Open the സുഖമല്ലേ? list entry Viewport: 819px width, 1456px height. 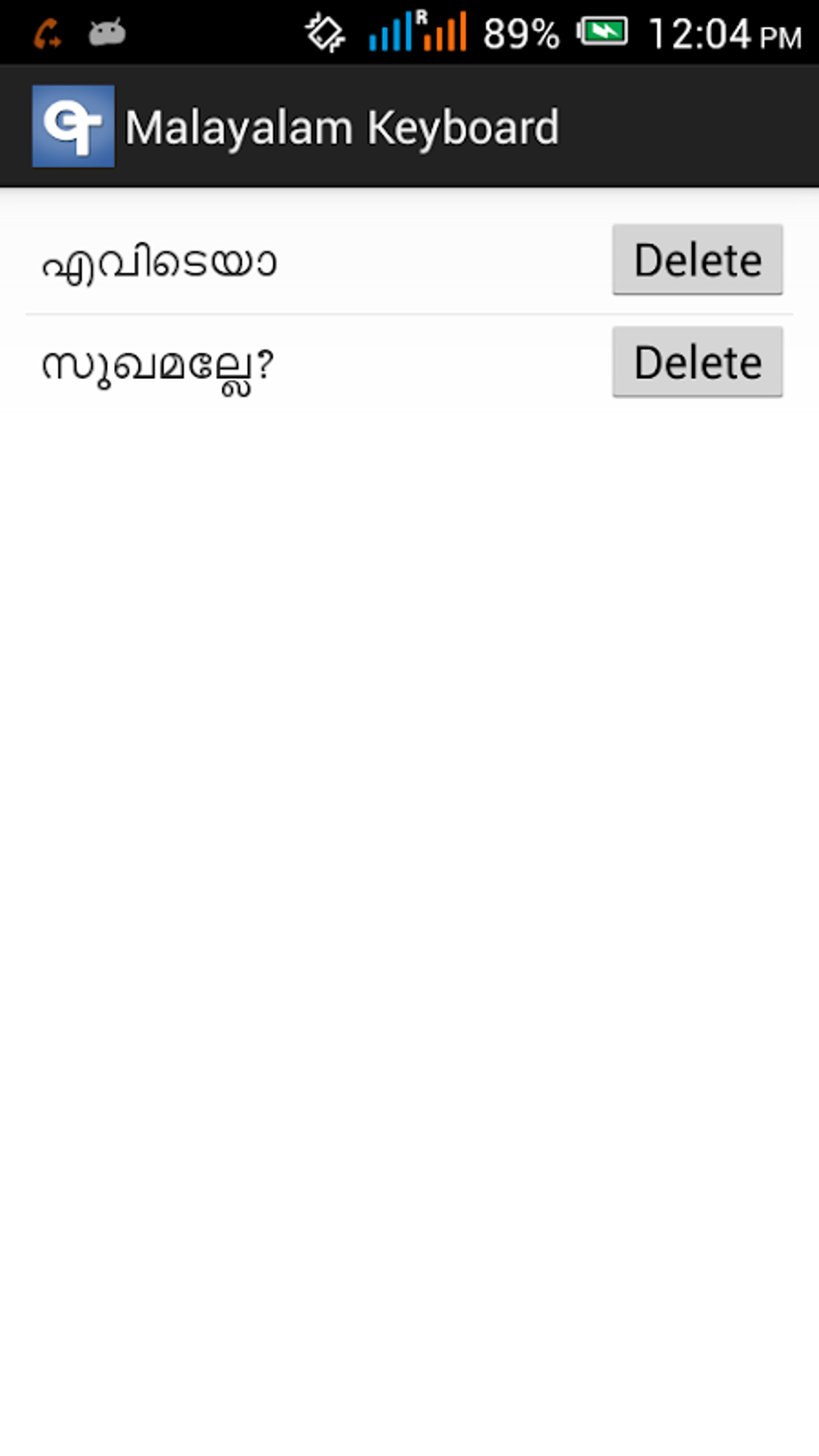158,365
